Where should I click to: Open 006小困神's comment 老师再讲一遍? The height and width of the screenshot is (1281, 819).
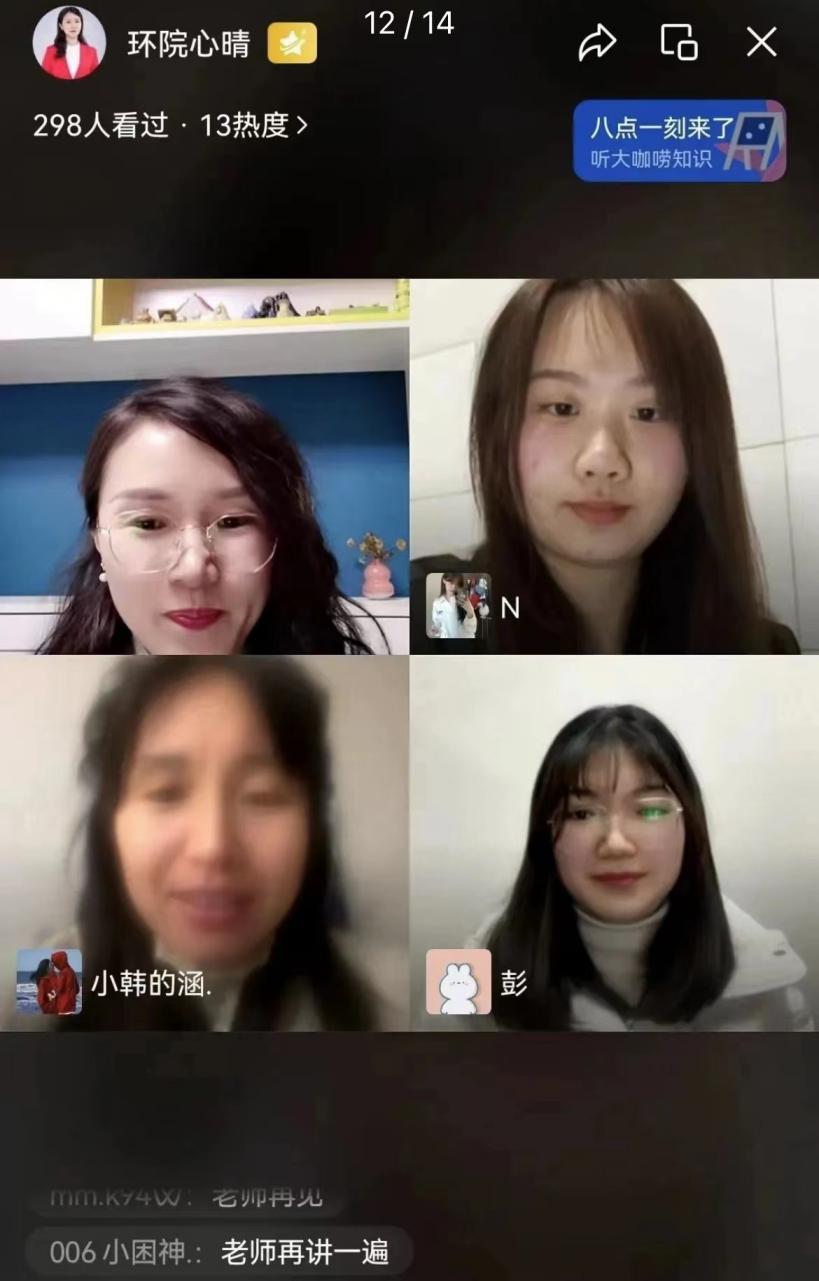point(220,1252)
